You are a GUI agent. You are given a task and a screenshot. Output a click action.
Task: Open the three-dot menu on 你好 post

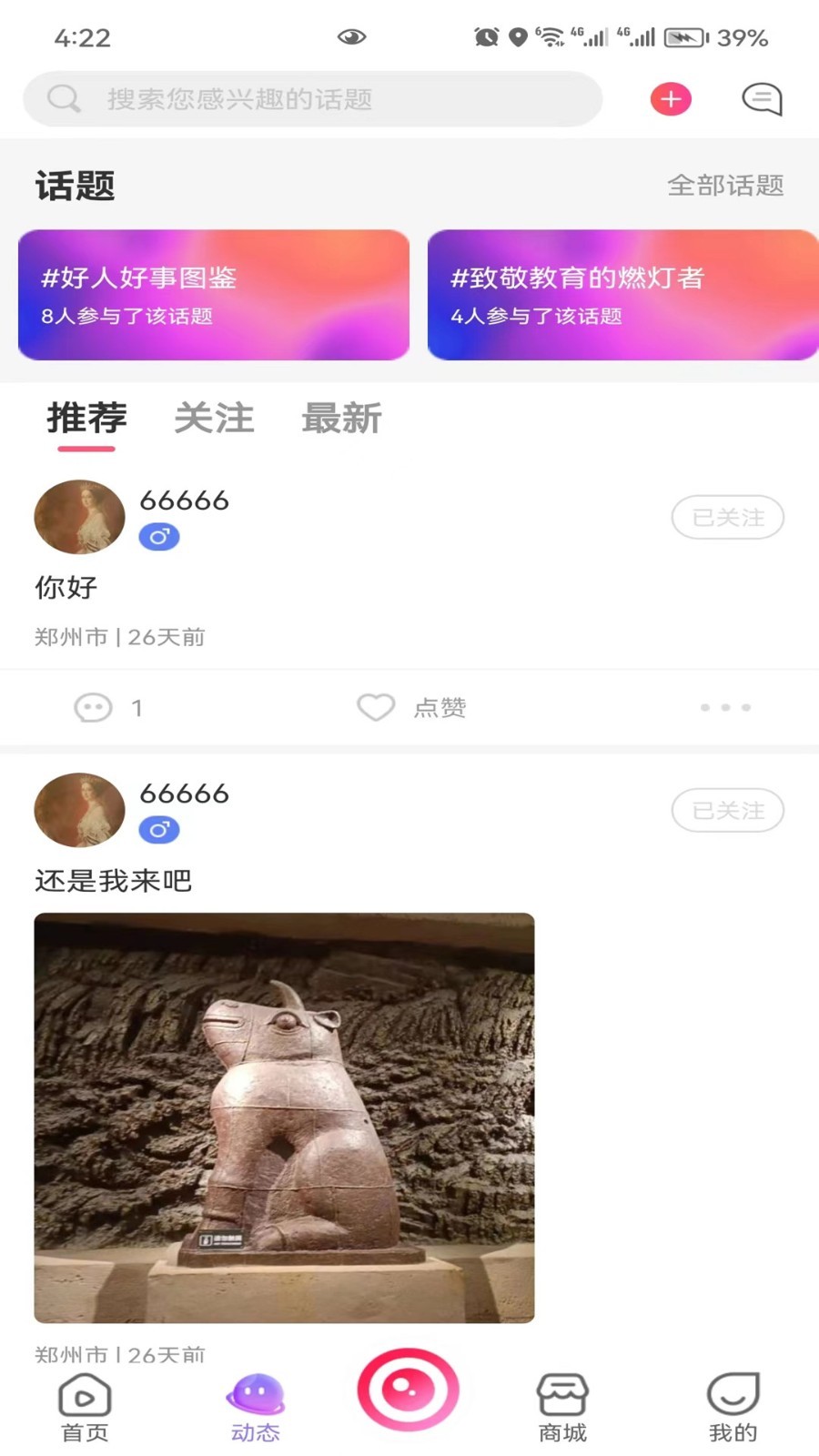click(725, 707)
